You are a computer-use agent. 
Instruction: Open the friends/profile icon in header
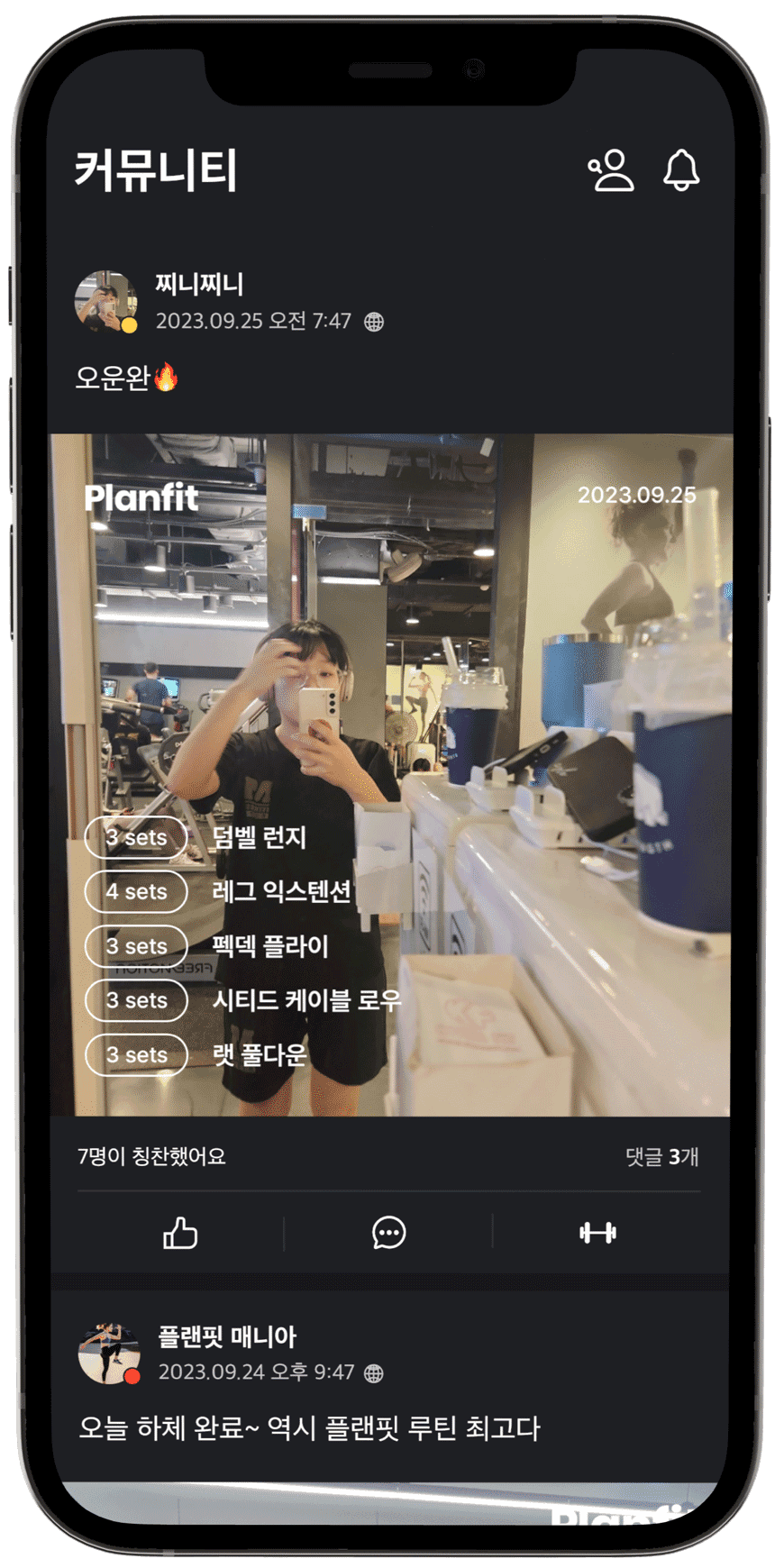(612, 170)
